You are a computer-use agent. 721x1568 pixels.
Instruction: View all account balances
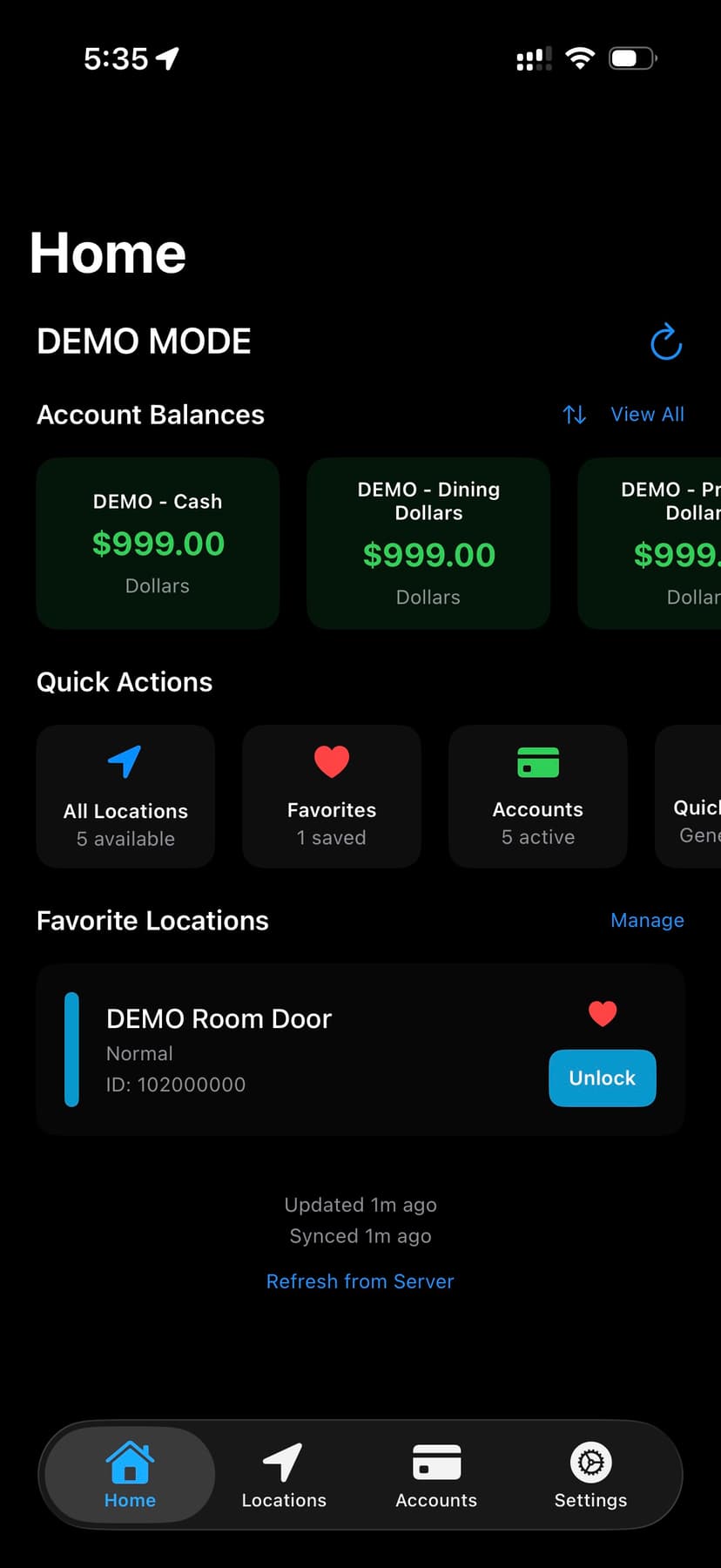[x=647, y=415]
